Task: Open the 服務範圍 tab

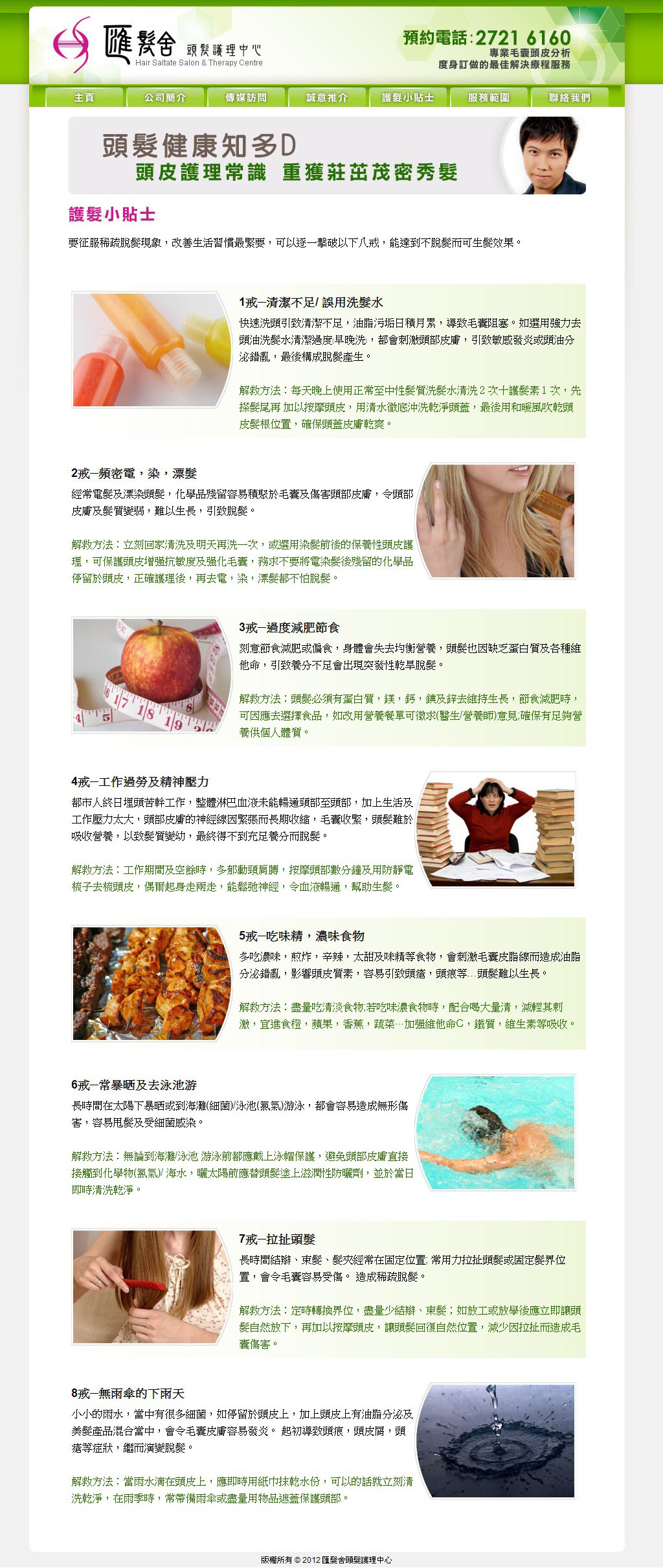Action: (x=489, y=97)
